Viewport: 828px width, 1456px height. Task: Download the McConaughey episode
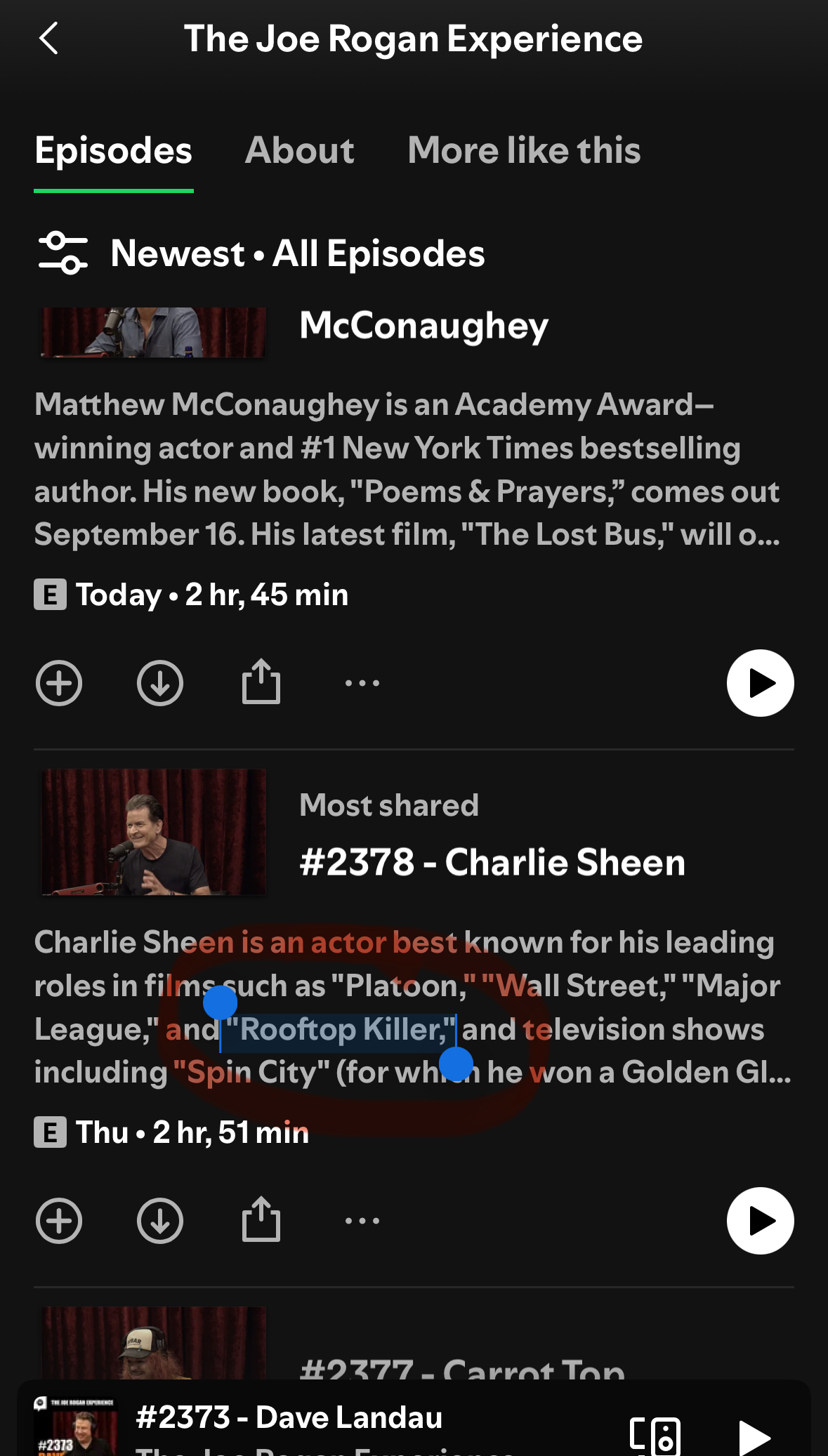[x=160, y=683]
